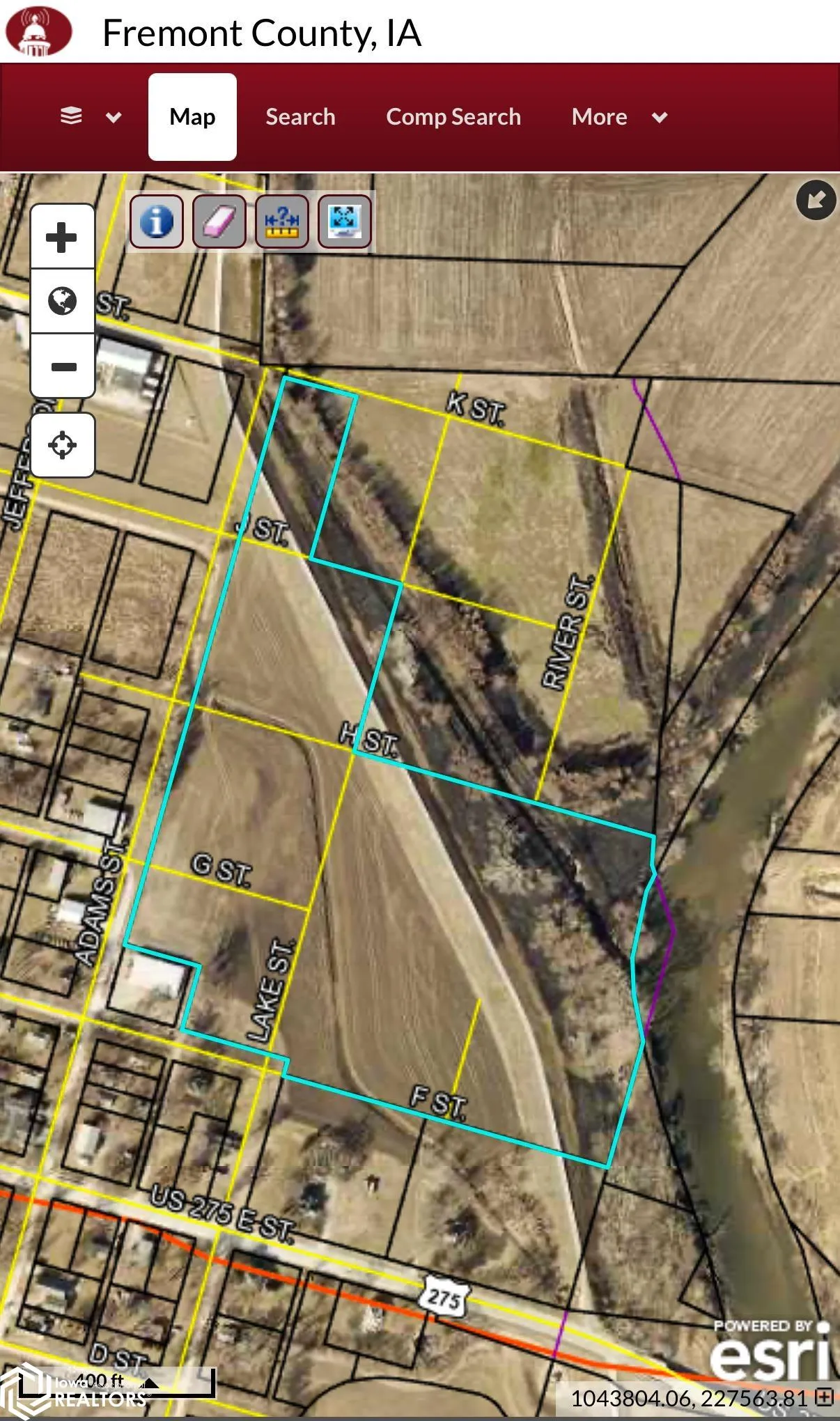The image size is (840, 1421).
Task: Reset map to default extent globe
Action: [62, 301]
